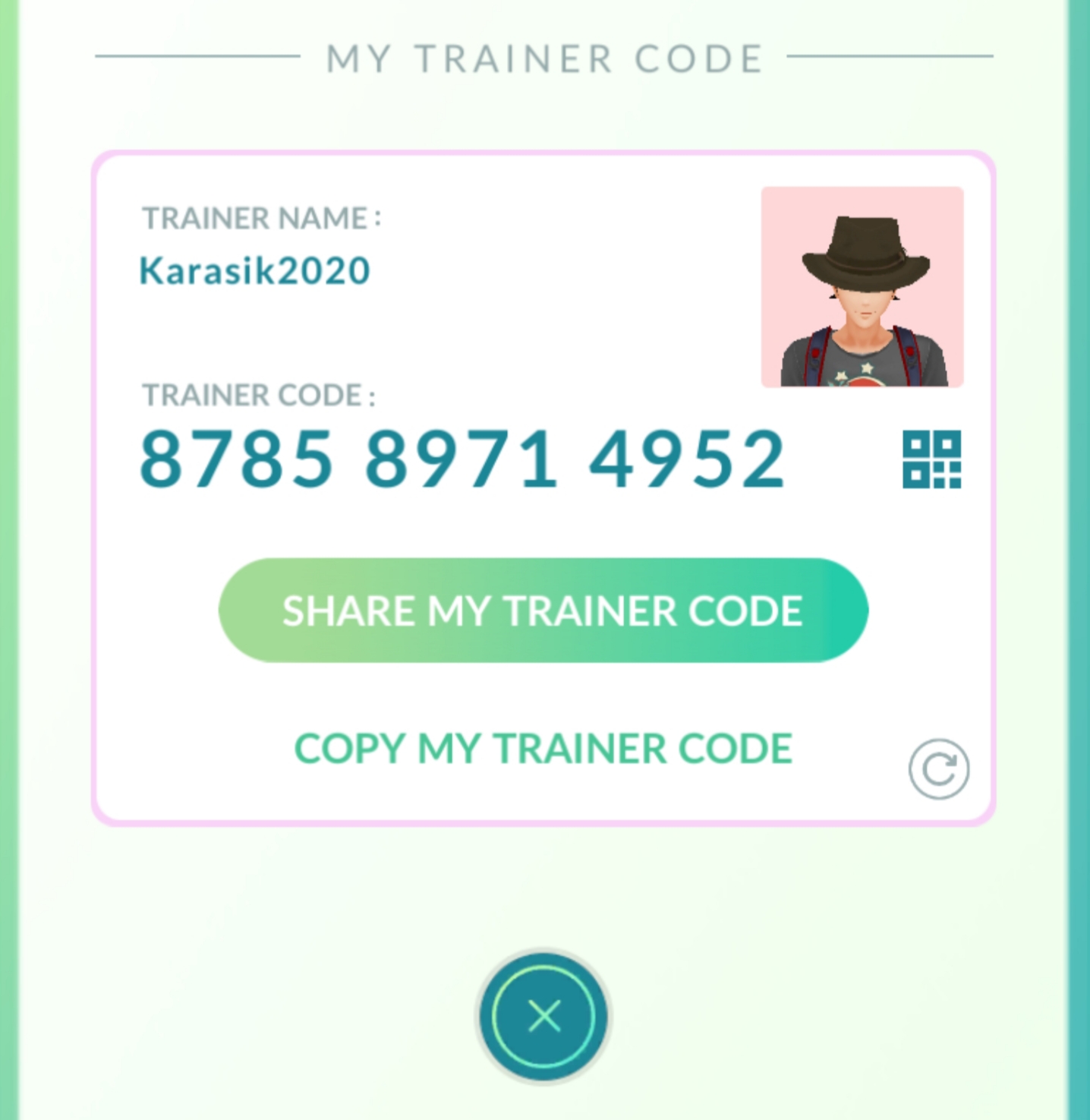
Task: Refresh the trainer code with circular arrow
Action: pyautogui.click(x=938, y=769)
